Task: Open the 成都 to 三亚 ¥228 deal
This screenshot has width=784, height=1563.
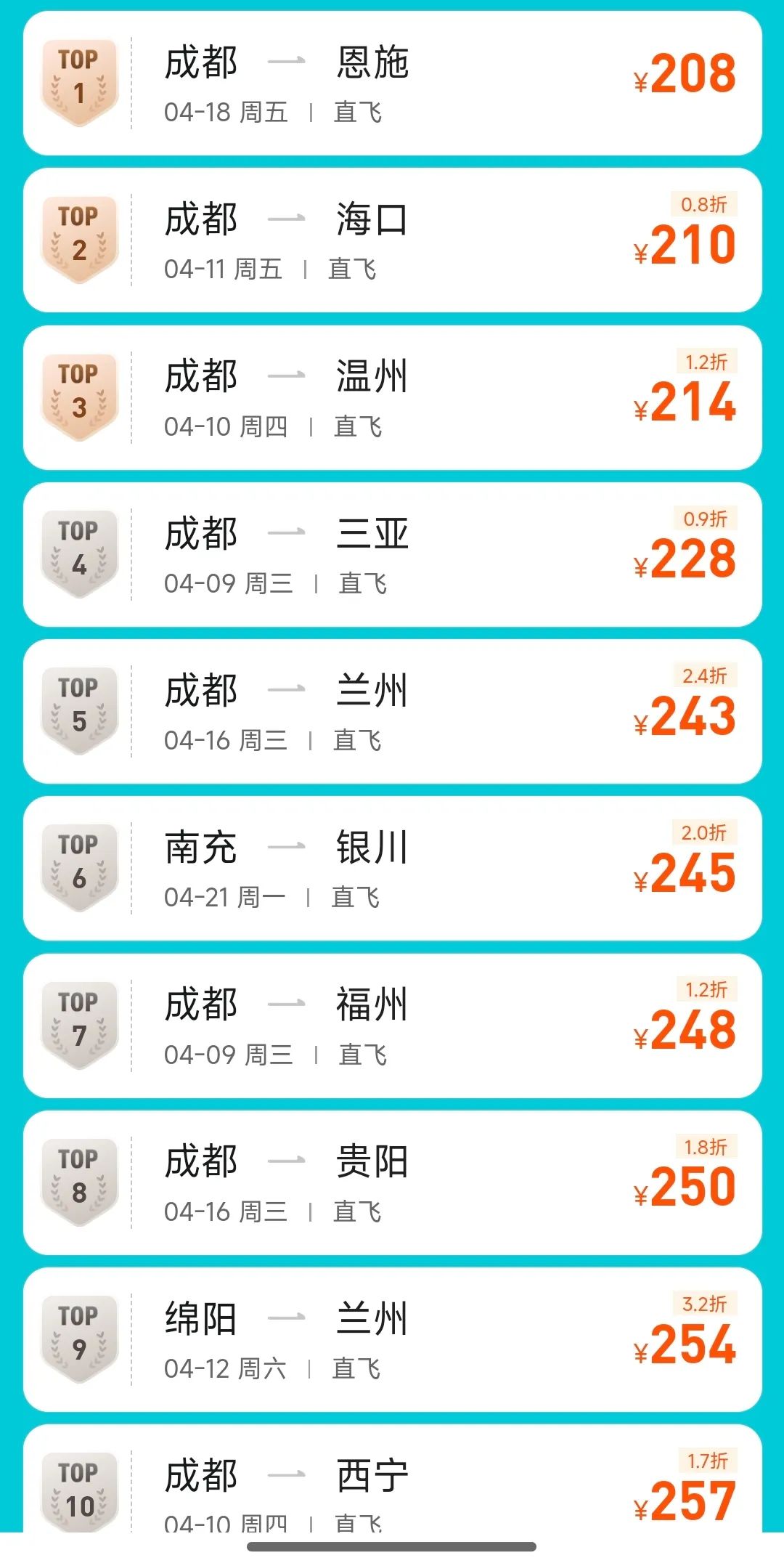Action: (x=392, y=554)
